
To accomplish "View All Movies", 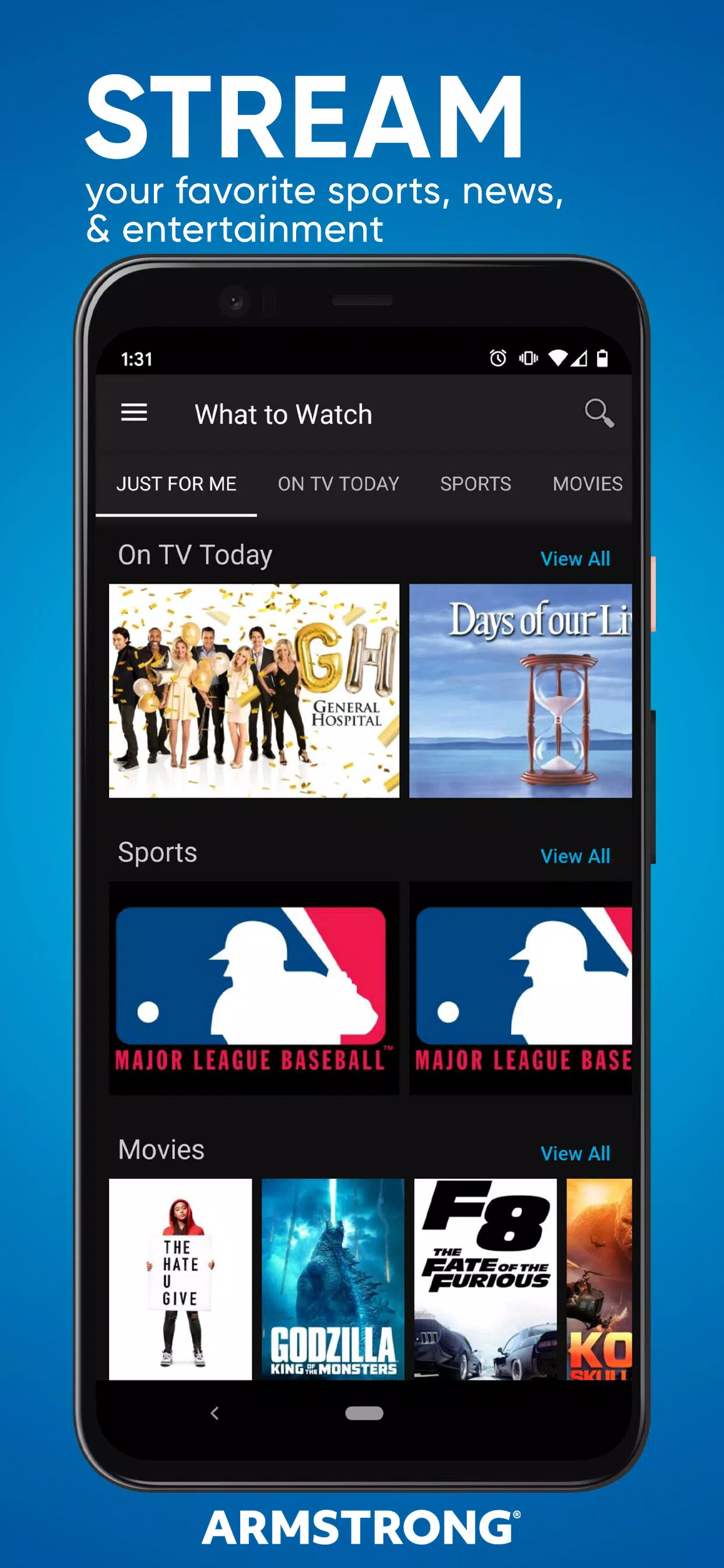I will click(575, 1153).
